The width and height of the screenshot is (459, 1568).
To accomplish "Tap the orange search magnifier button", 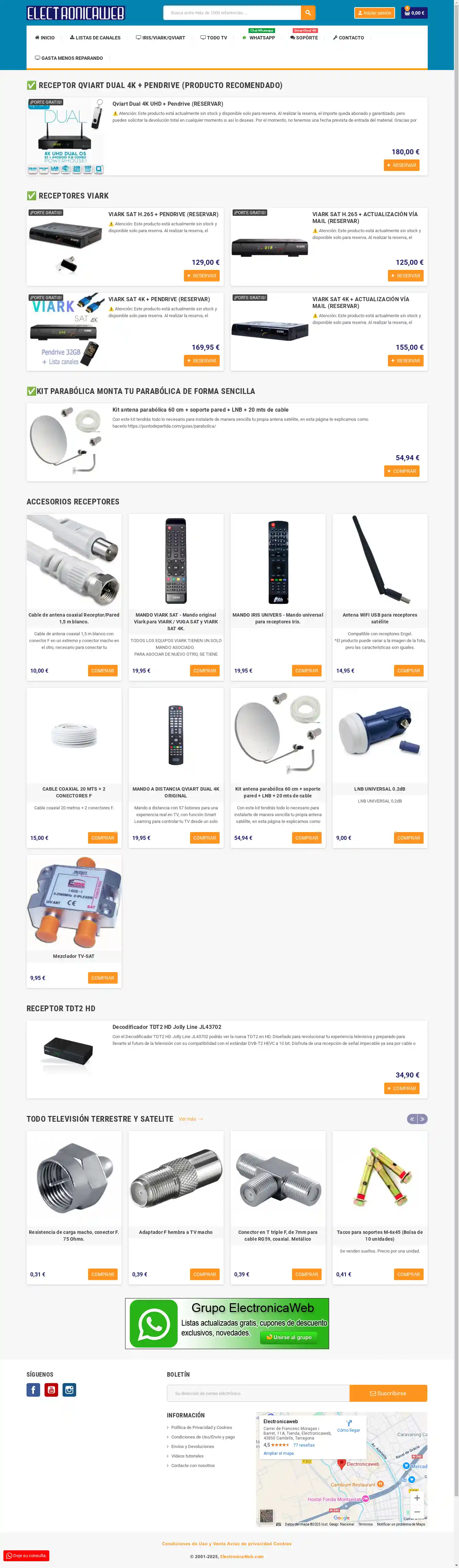I will point(308,12).
